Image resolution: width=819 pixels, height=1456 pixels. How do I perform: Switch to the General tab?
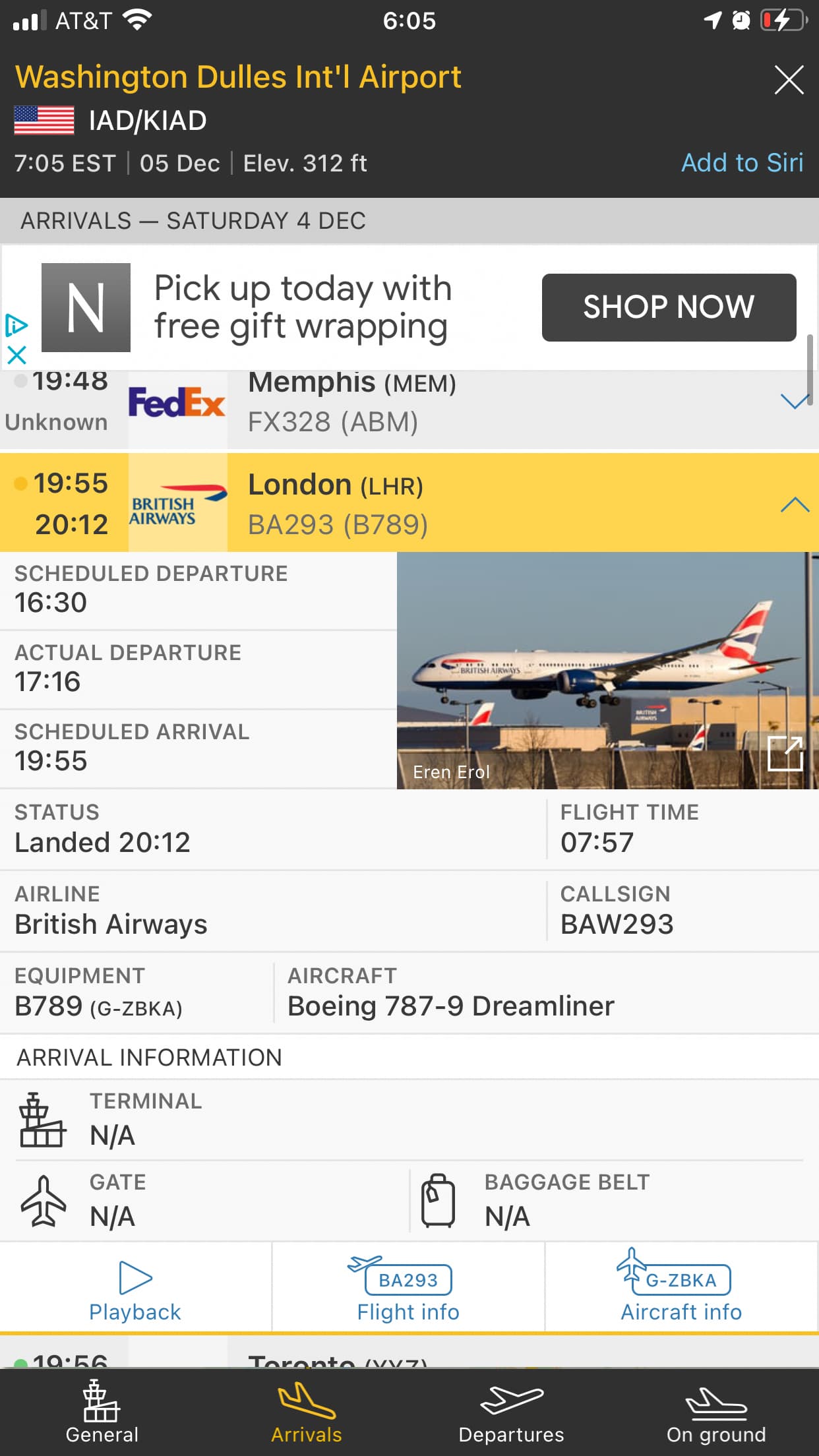click(x=102, y=1412)
